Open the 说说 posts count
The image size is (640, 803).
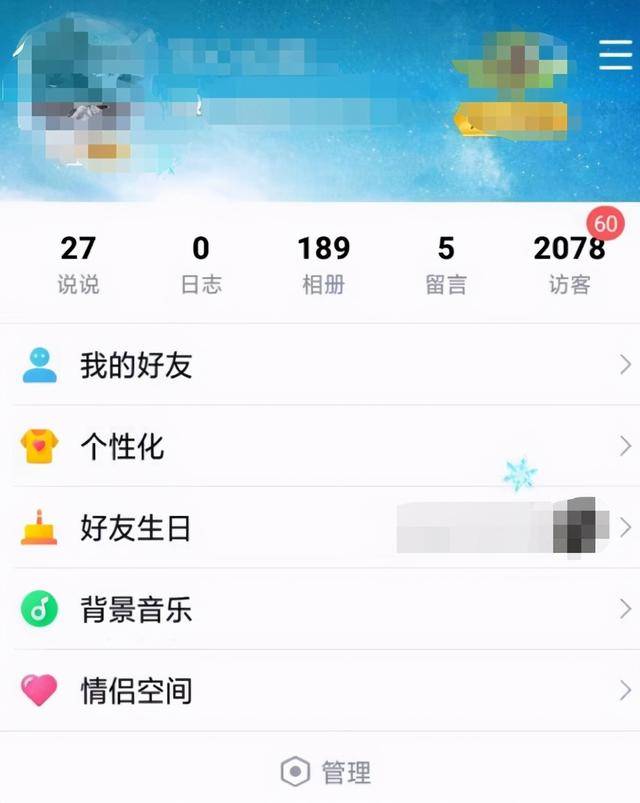pos(78,264)
